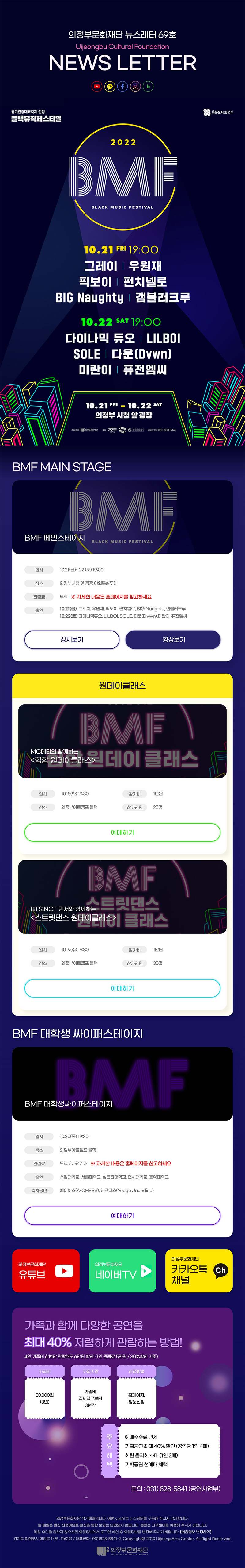Open the Naver blog icon in header
This screenshot has height=1568, width=245.
(x=148, y=87)
